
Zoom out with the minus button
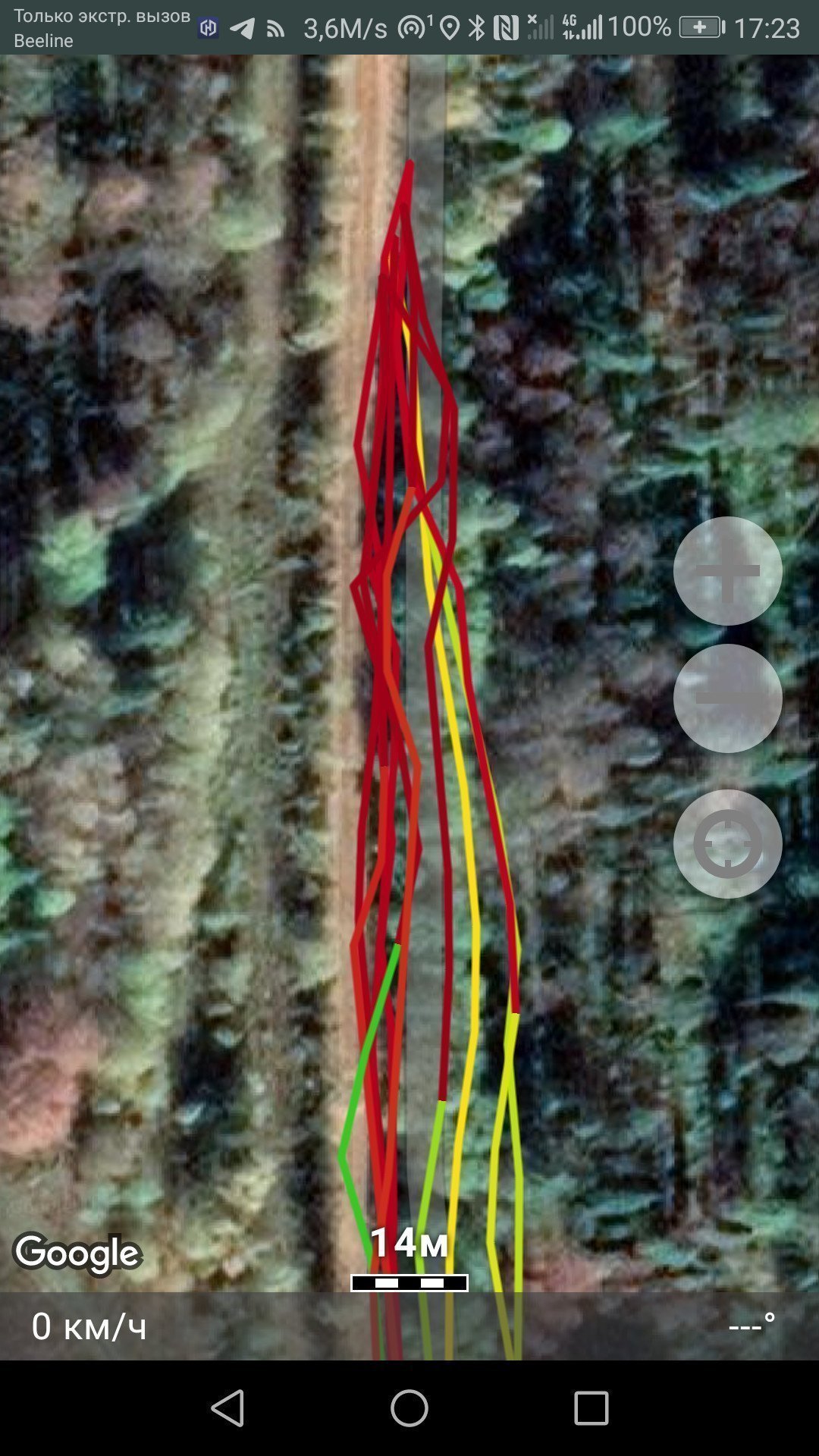(727, 698)
